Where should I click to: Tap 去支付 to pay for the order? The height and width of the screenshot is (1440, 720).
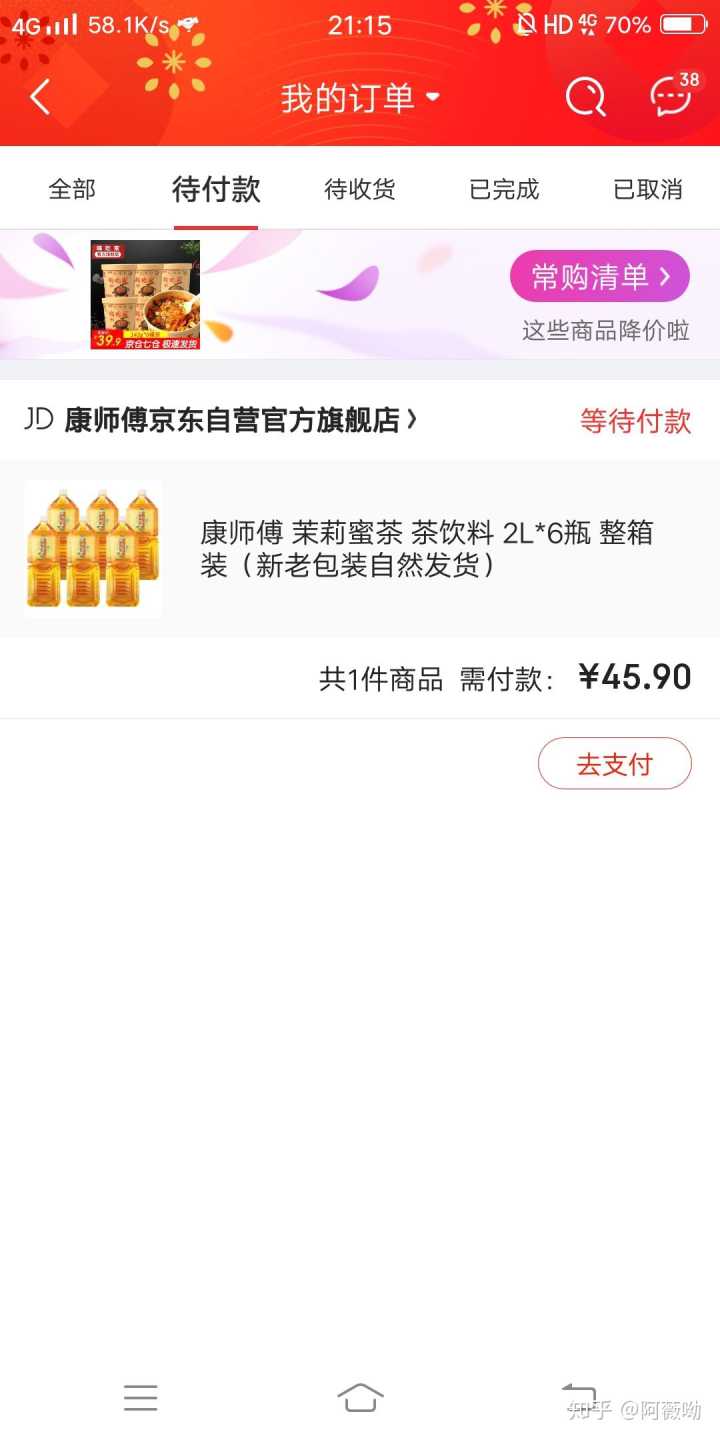coord(614,764)
